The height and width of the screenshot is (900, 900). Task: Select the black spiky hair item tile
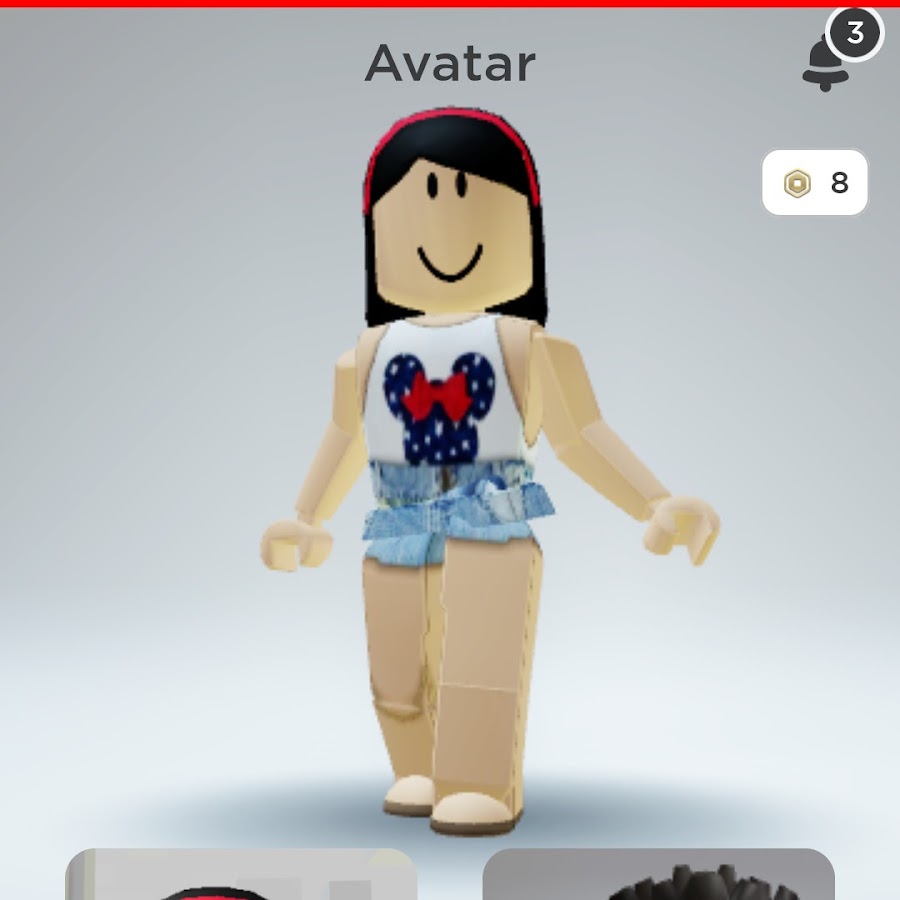[658, 876]
